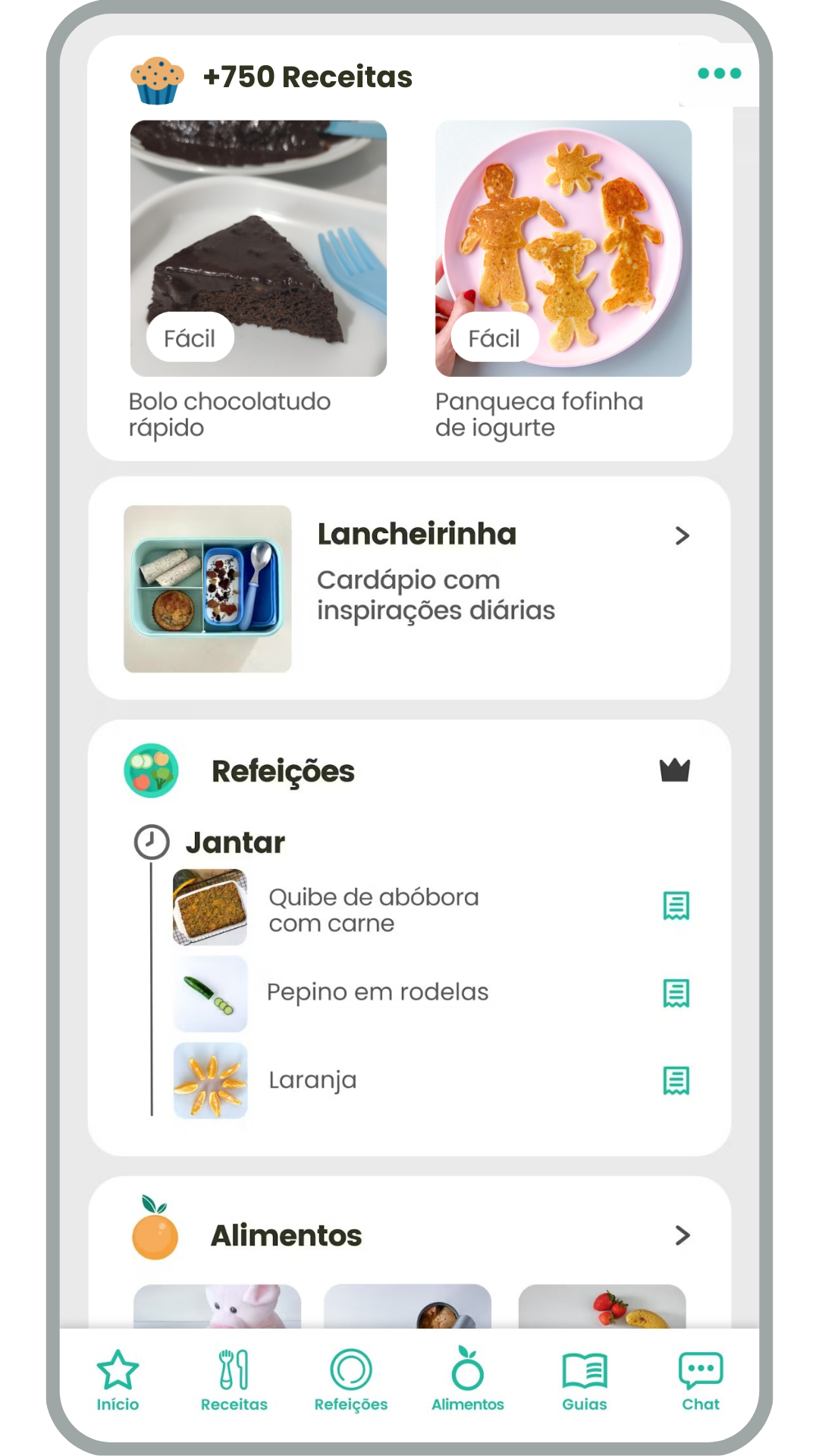This screenshot has height=1456, width=819.
Task: Expand the Lancheirinha card
Action: pos(681,536)
